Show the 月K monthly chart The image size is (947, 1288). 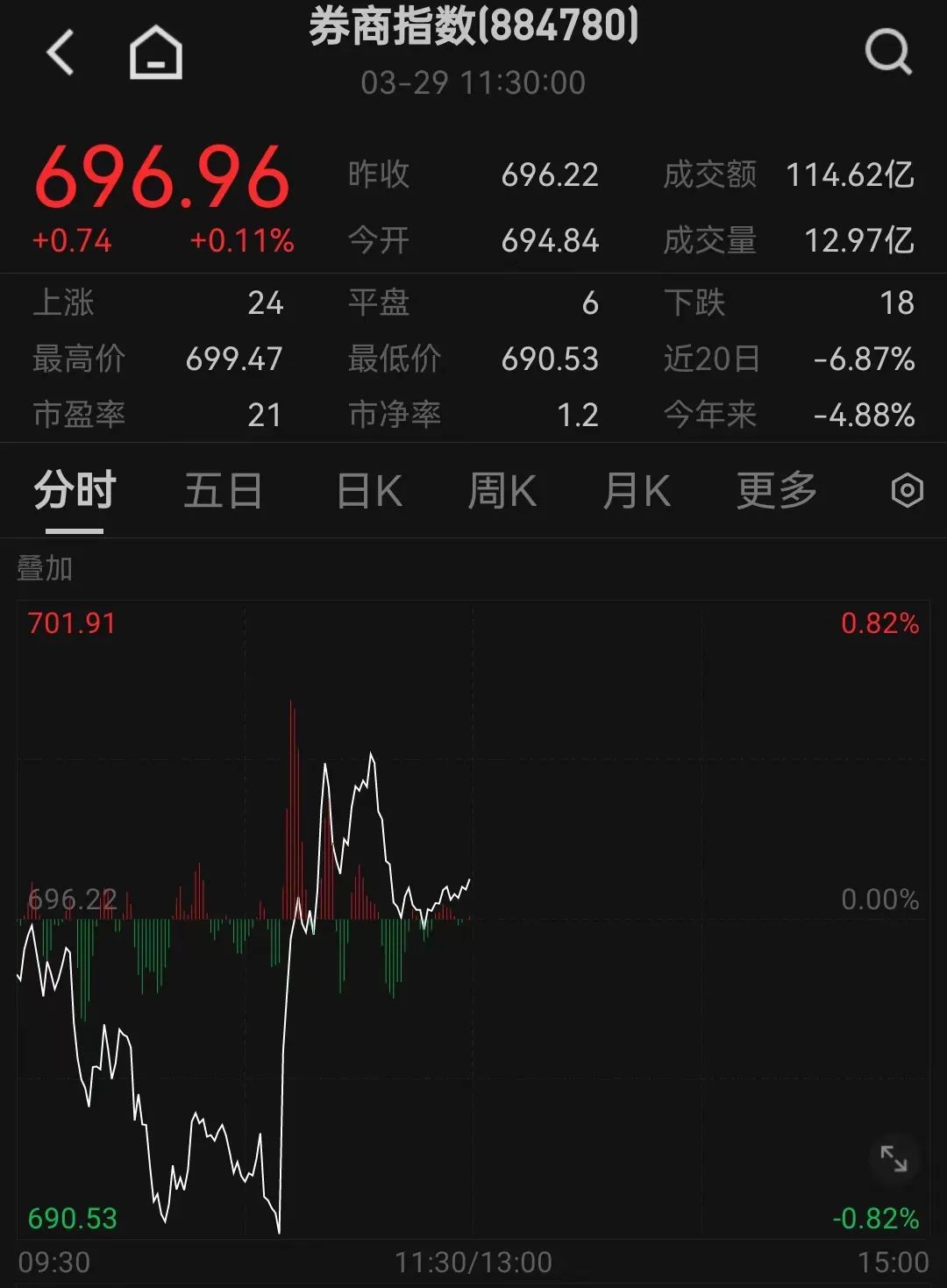click(x=636, y=491)
